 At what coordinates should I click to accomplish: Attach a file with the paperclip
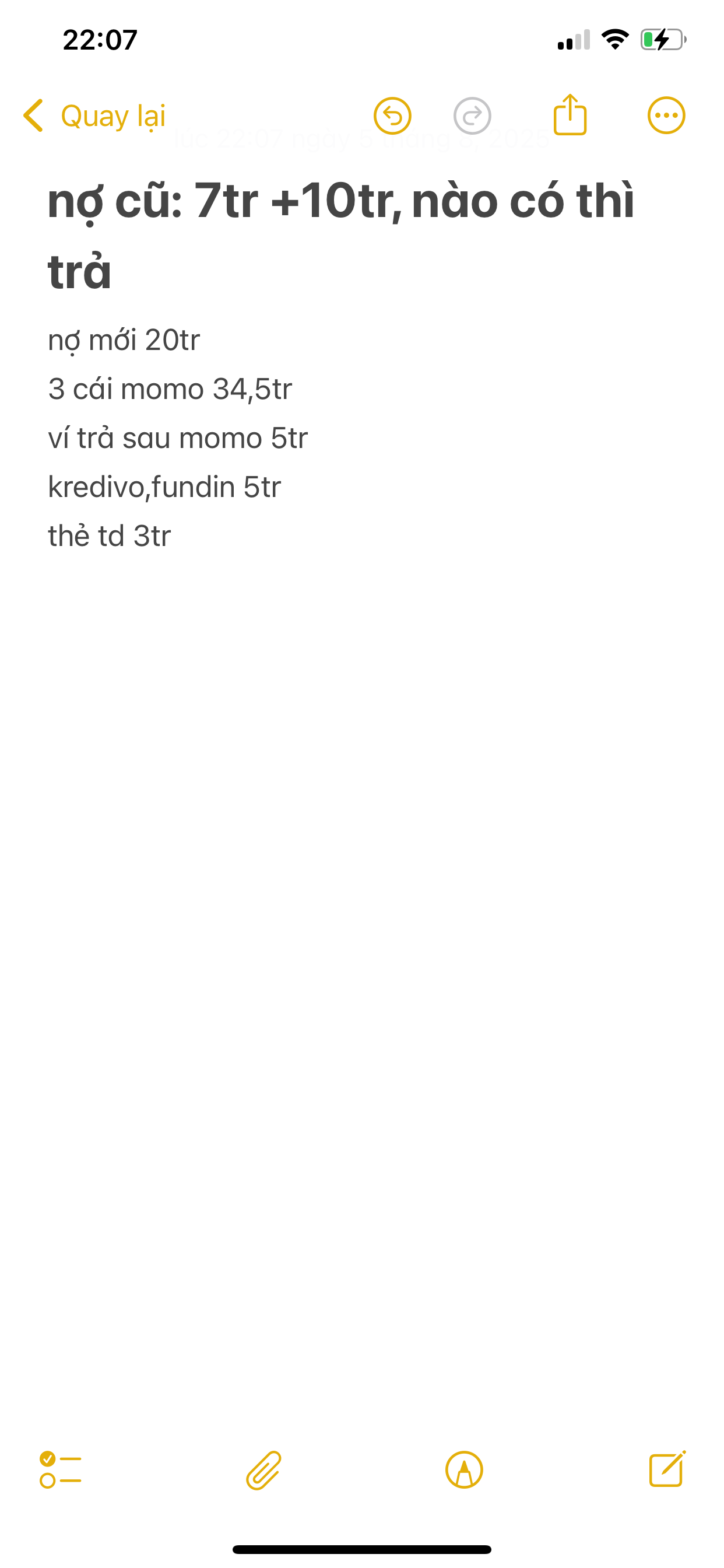(x=263, y=1470)
